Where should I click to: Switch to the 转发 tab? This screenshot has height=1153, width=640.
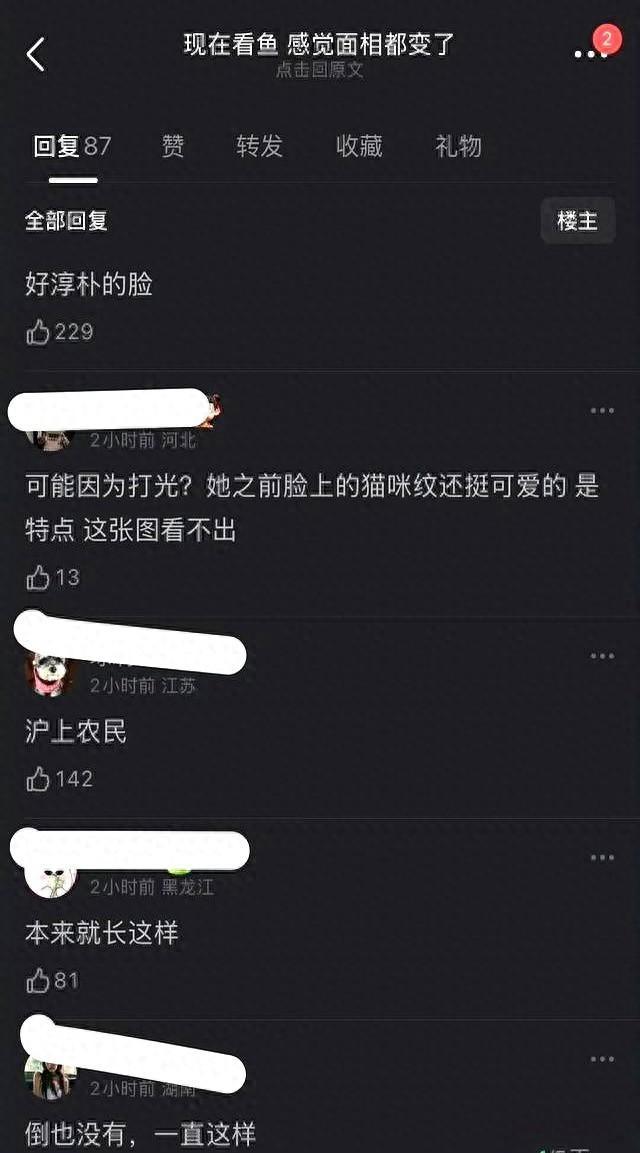(x=260, y=146)
